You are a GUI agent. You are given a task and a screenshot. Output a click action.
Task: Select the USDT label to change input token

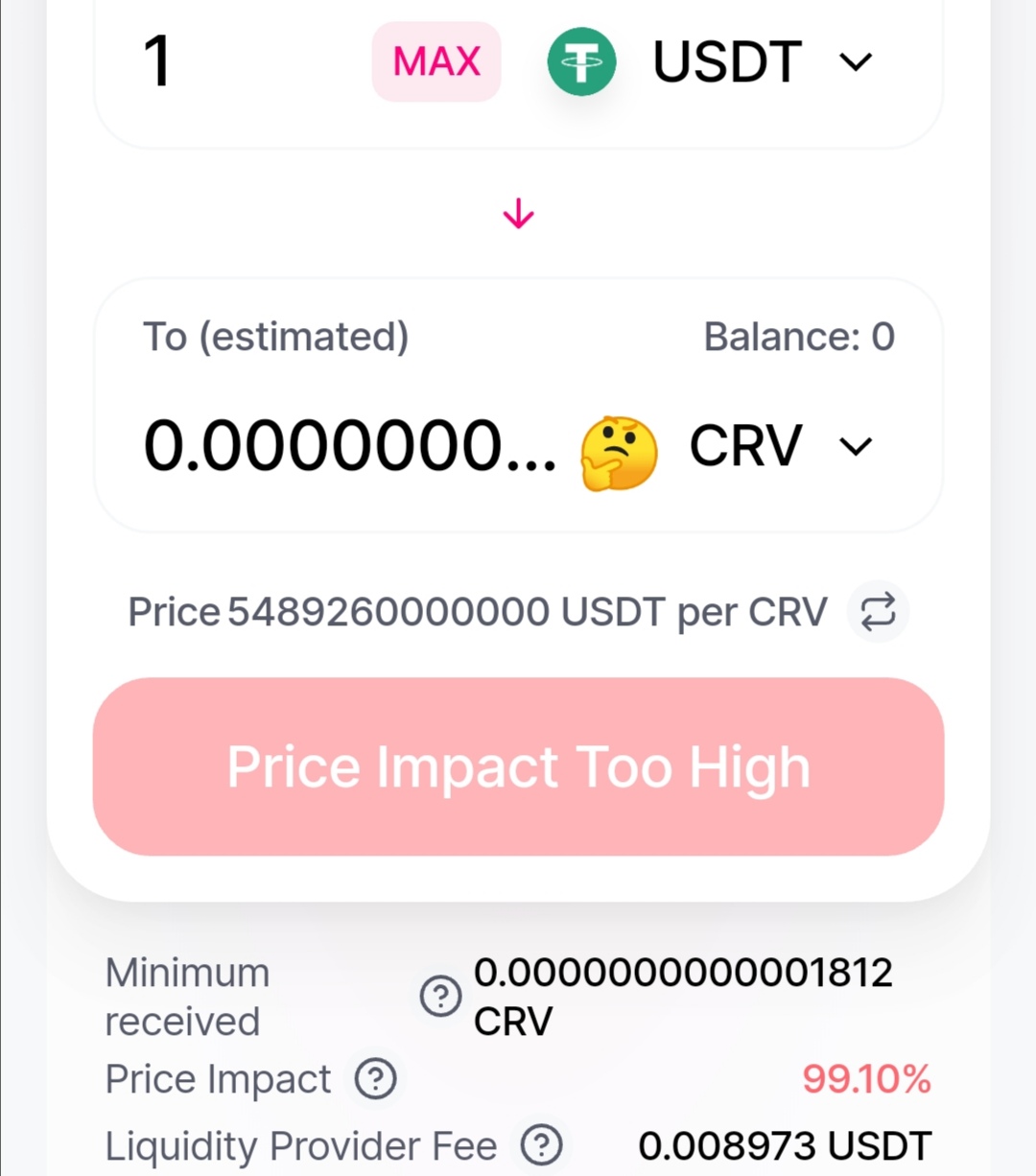point(726,61)
